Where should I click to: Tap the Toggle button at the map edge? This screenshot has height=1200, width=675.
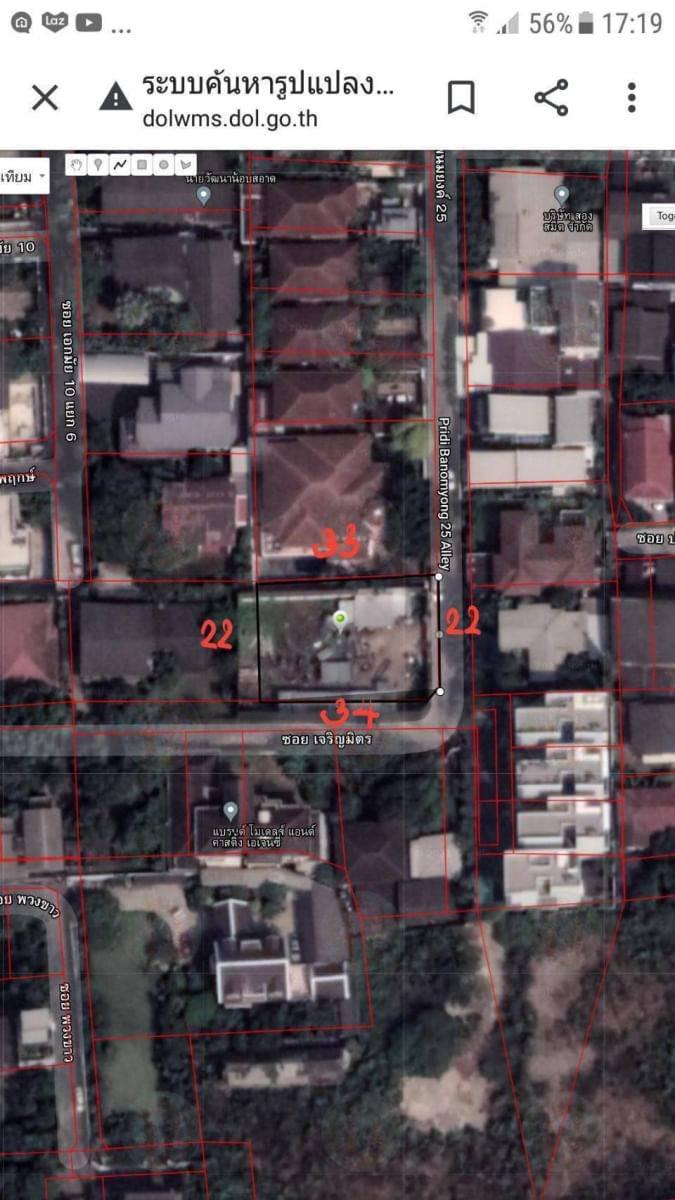[662, 216]
